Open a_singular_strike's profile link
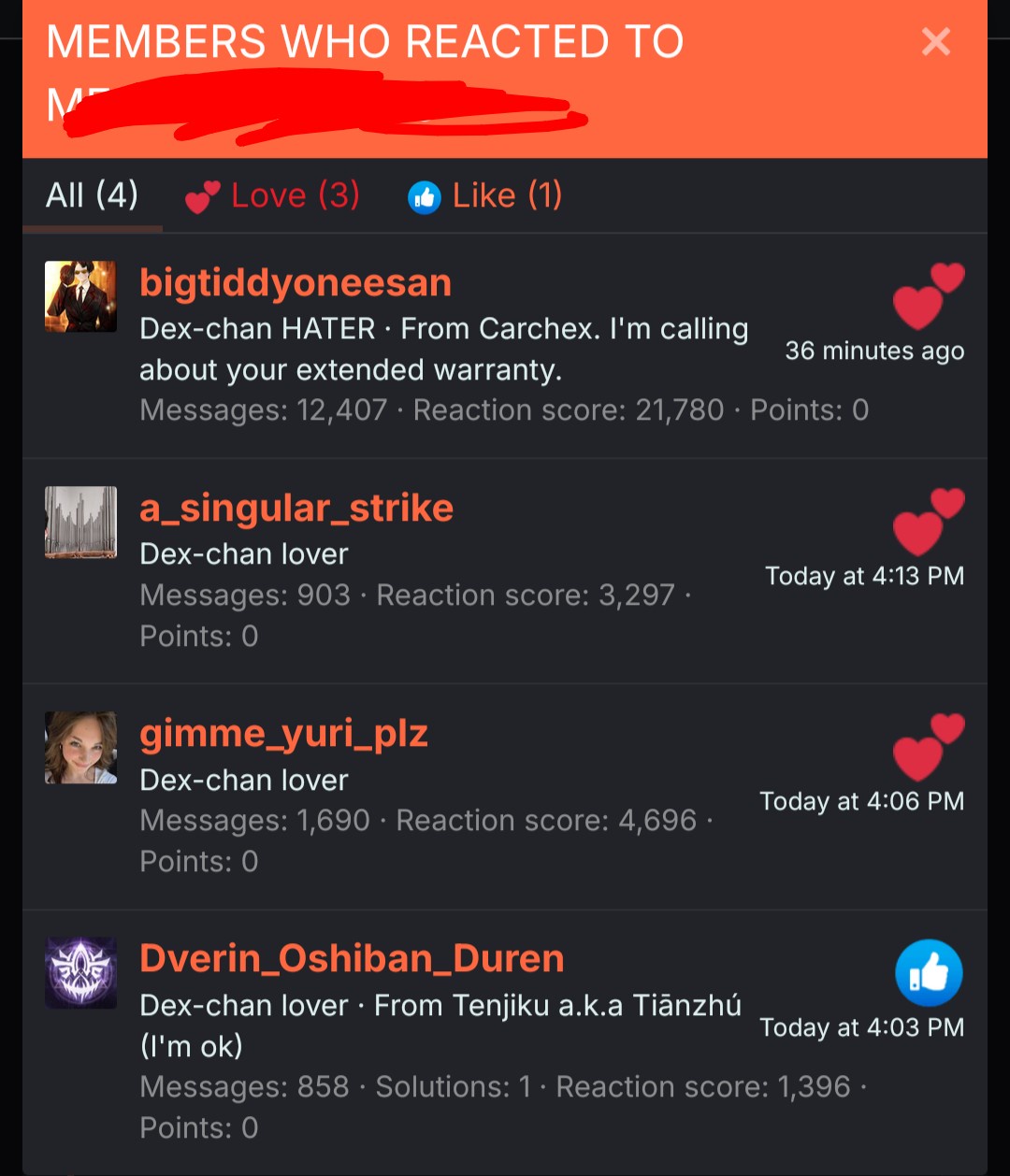 296,509
